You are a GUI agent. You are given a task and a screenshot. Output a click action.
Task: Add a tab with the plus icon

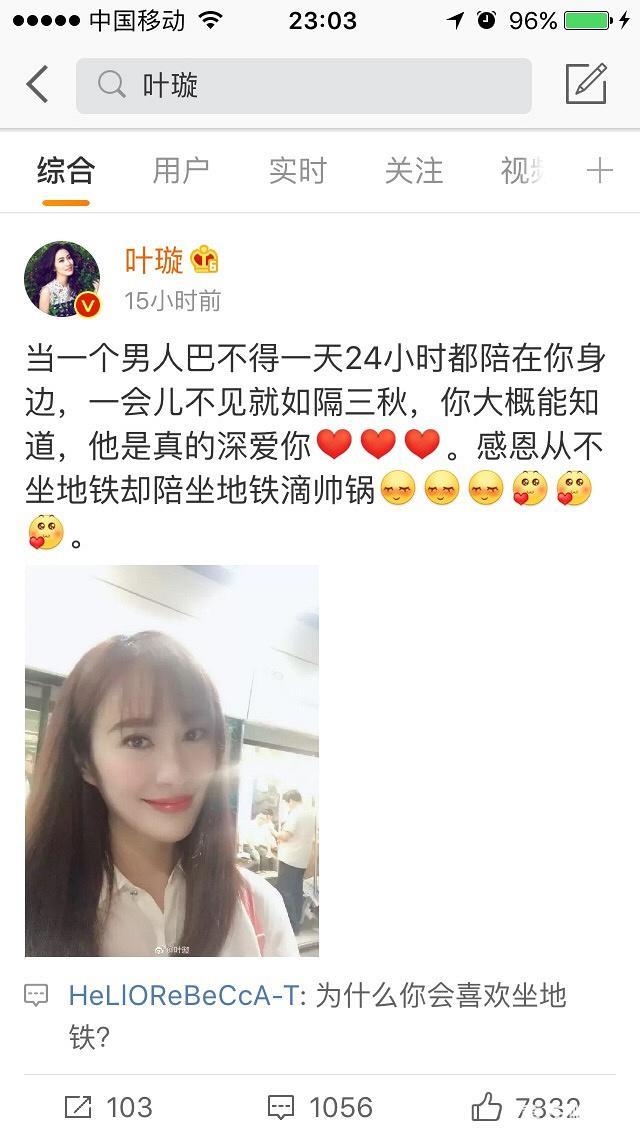599,171
